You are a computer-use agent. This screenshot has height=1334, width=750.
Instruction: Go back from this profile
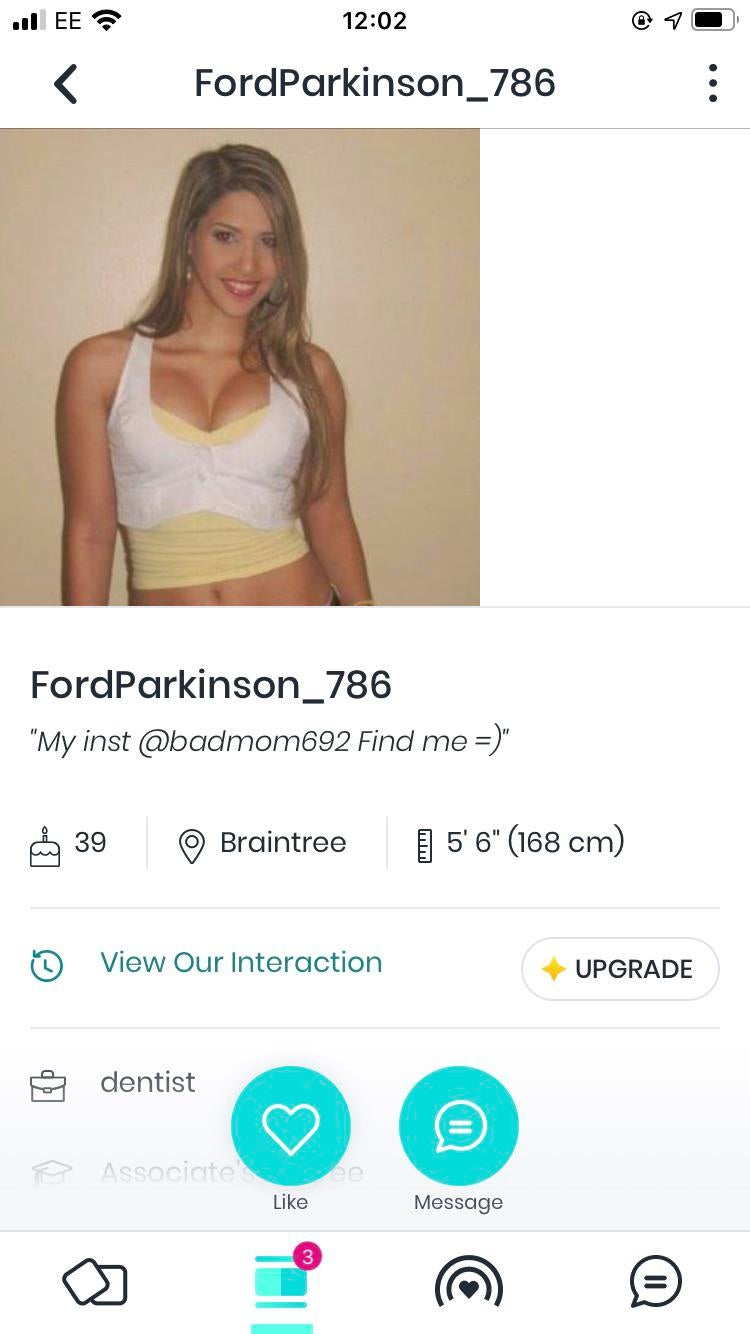point(66,84)
